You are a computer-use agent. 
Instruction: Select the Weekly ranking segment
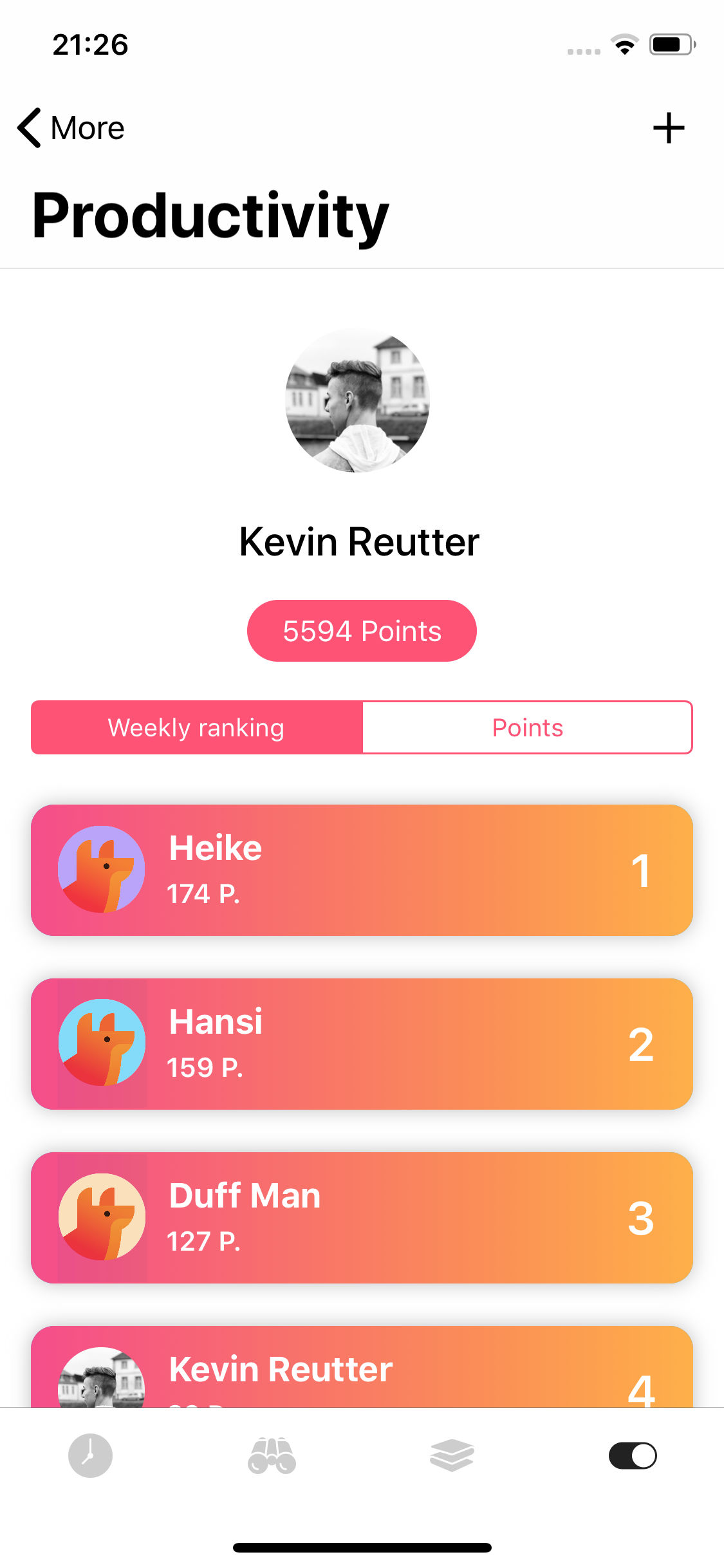click(x=196, y=727)
